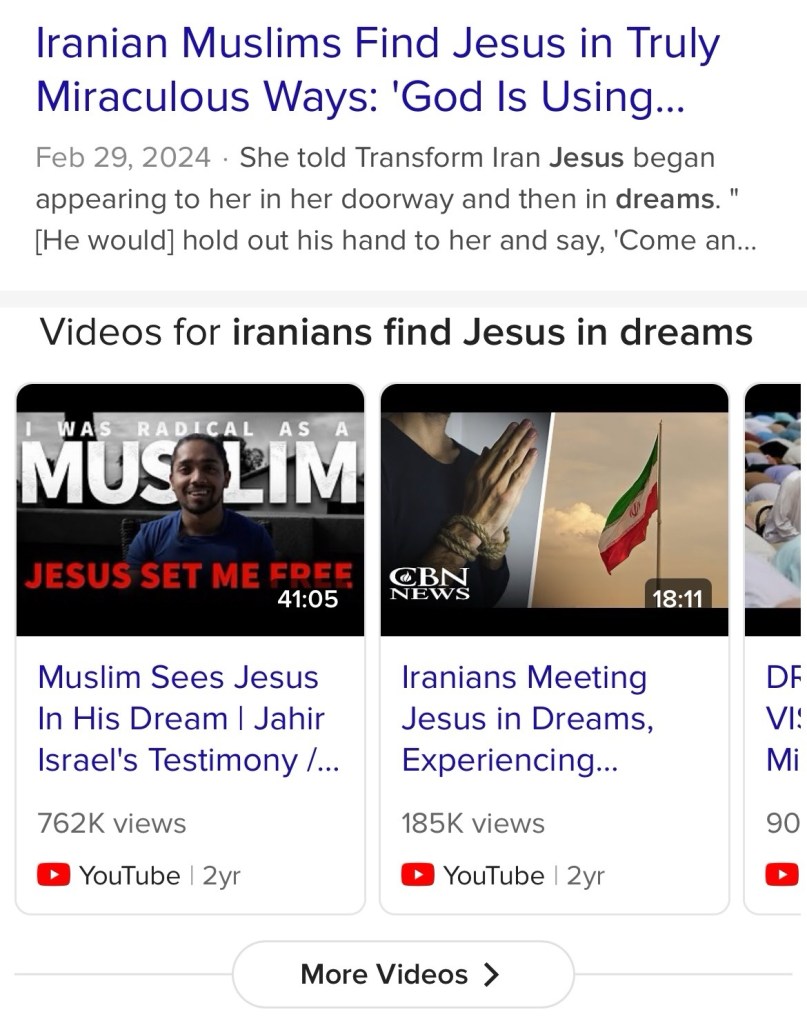807x1023 pixels.
Task: Tap the More Videos button
Action: pos(402,974)
